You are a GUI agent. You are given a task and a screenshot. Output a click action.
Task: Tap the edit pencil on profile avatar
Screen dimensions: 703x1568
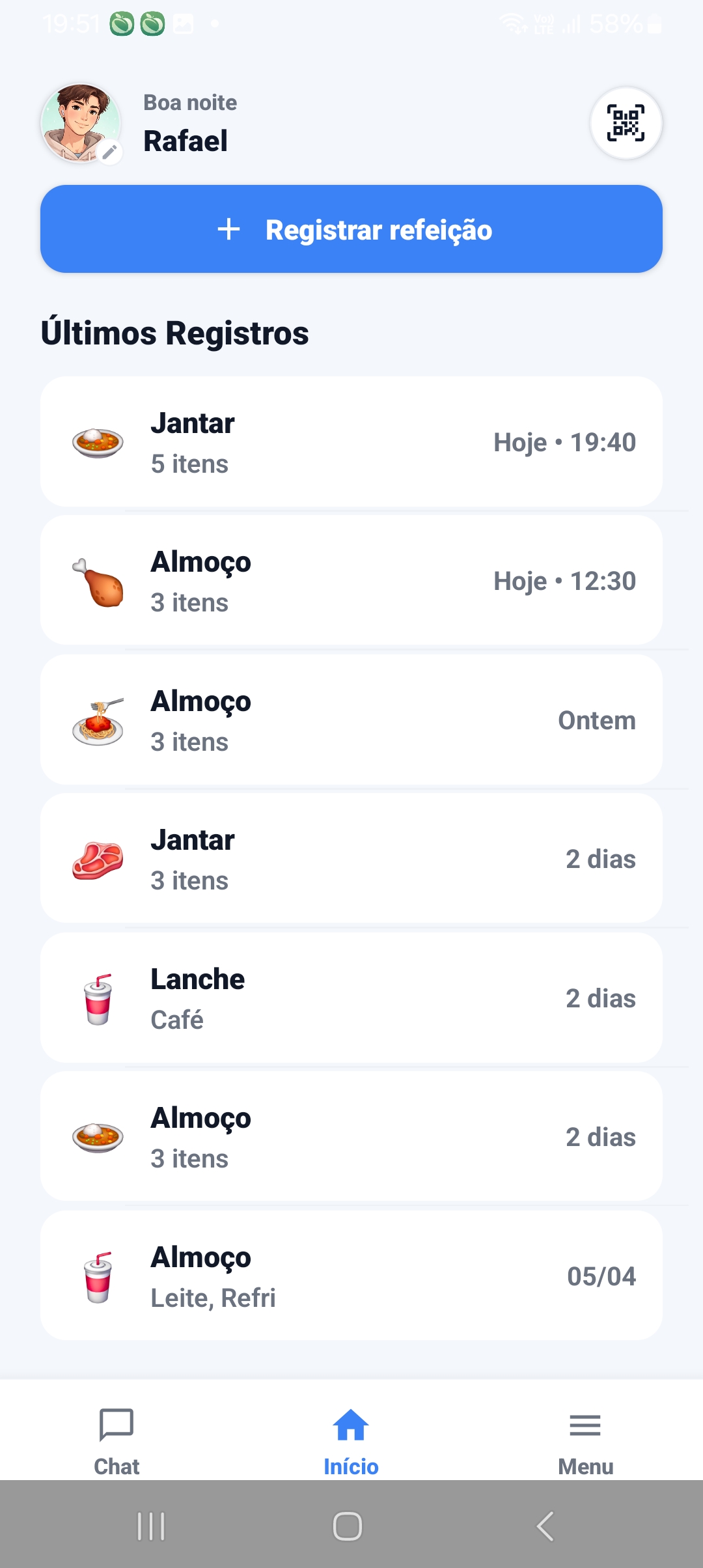pos(109,152)
